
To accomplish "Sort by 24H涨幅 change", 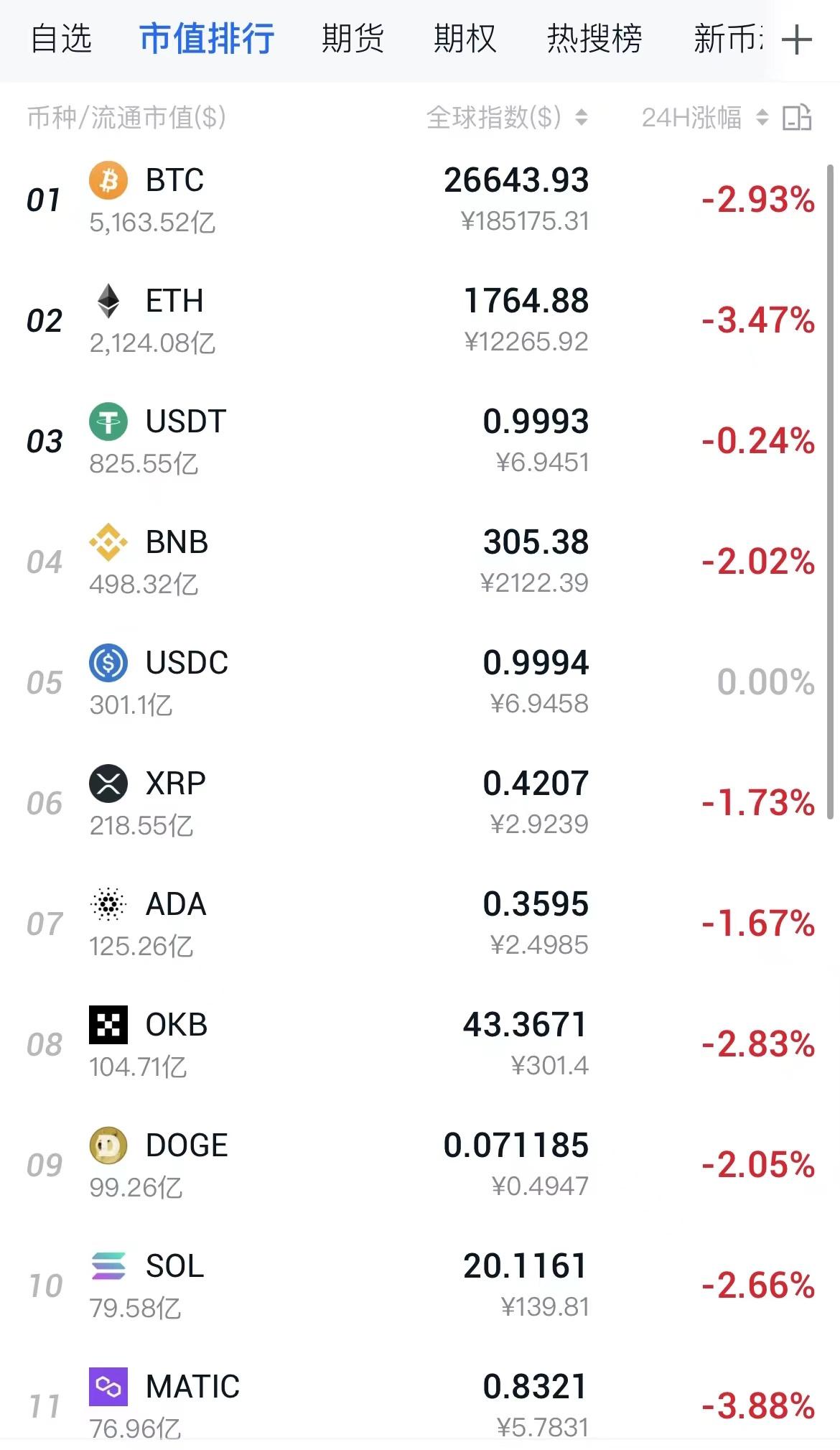I will coord(704,117).
